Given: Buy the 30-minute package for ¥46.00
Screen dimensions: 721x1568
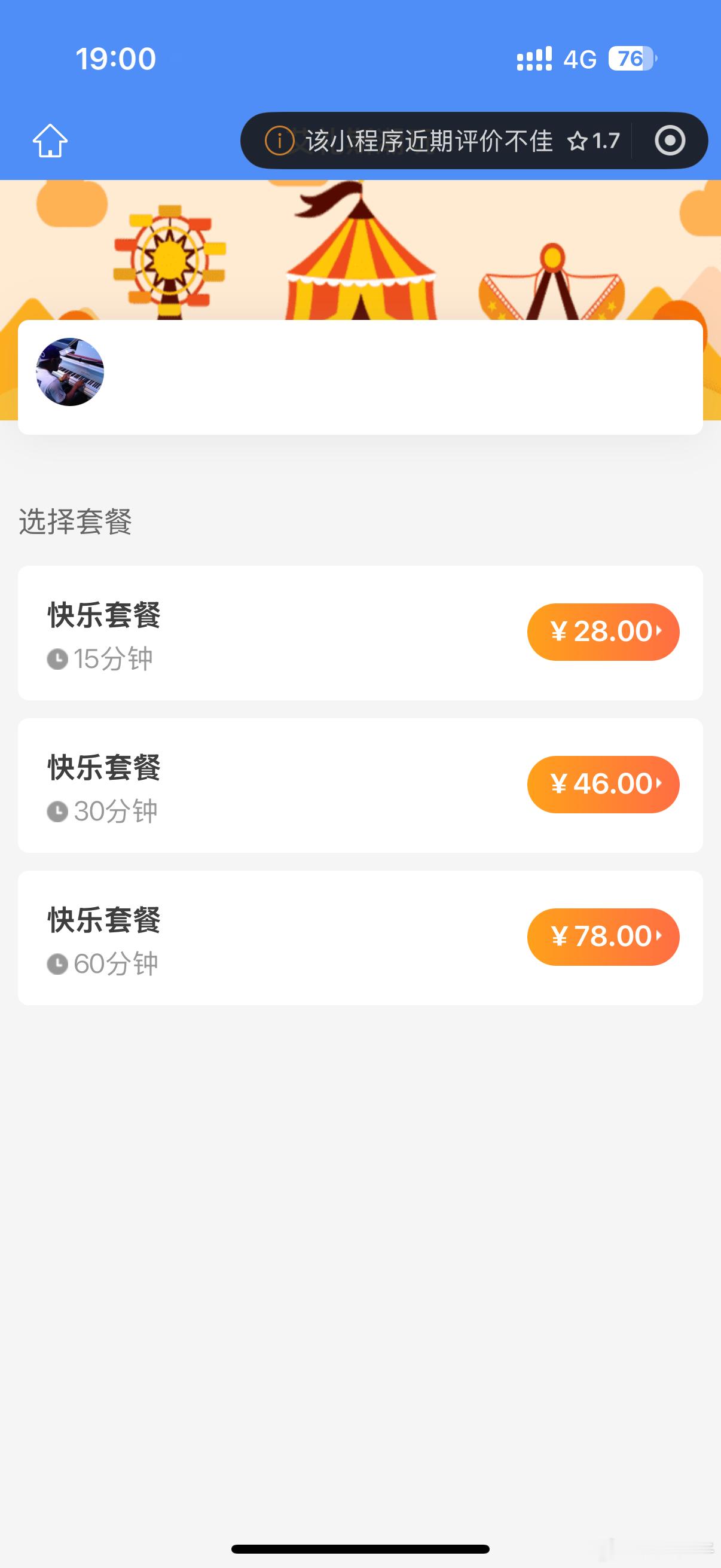Looking at the screenshot, I should [603, 784].
